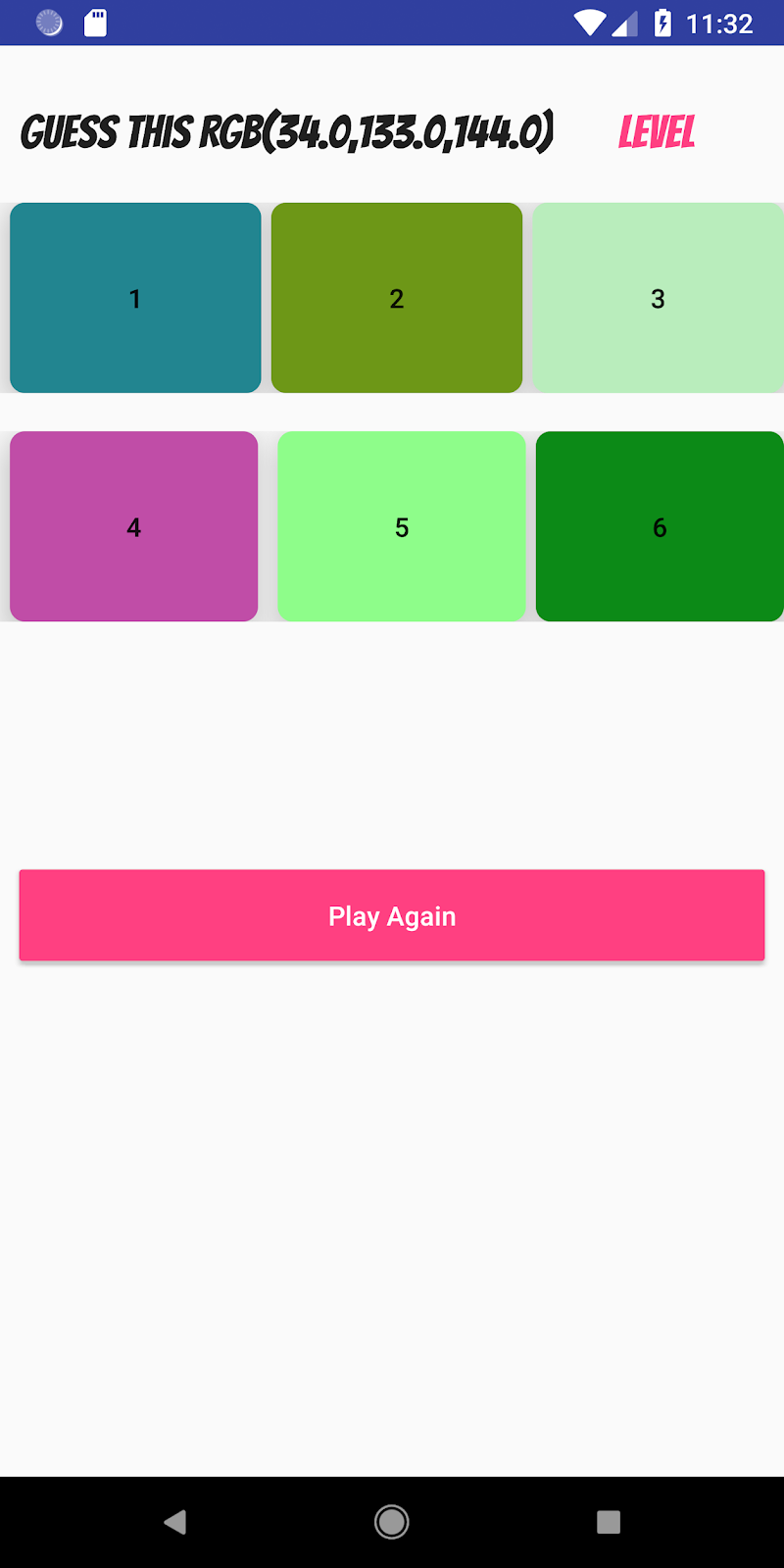Tap the Home navigation button
The height and width of the screenshot is (1568, 784).
pyautogui.click(x=391, y=1521)
